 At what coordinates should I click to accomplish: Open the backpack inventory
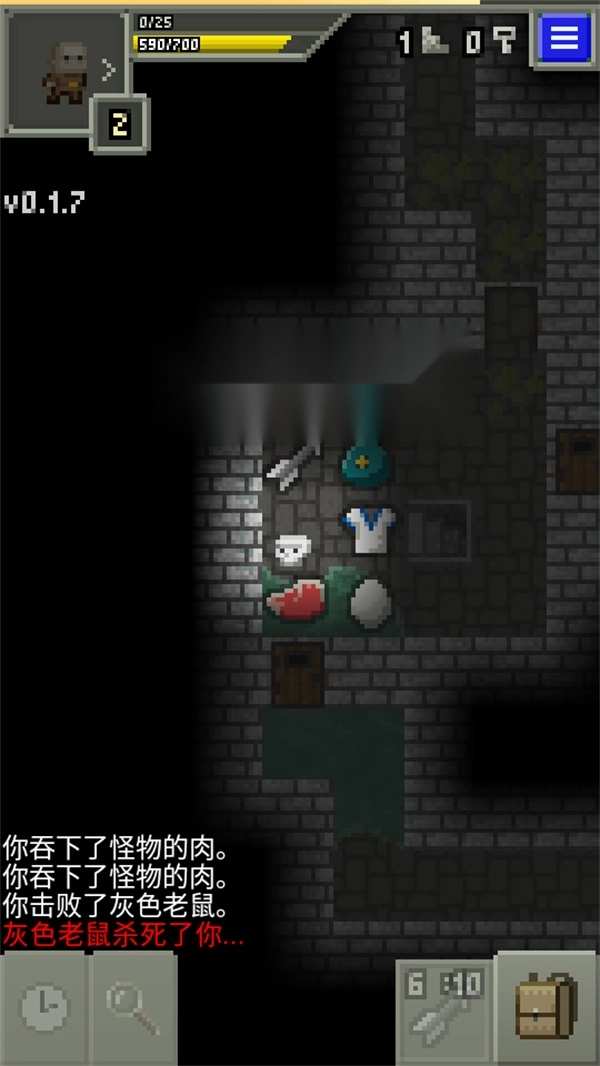pyautogui.click(x=547, y=1009)
